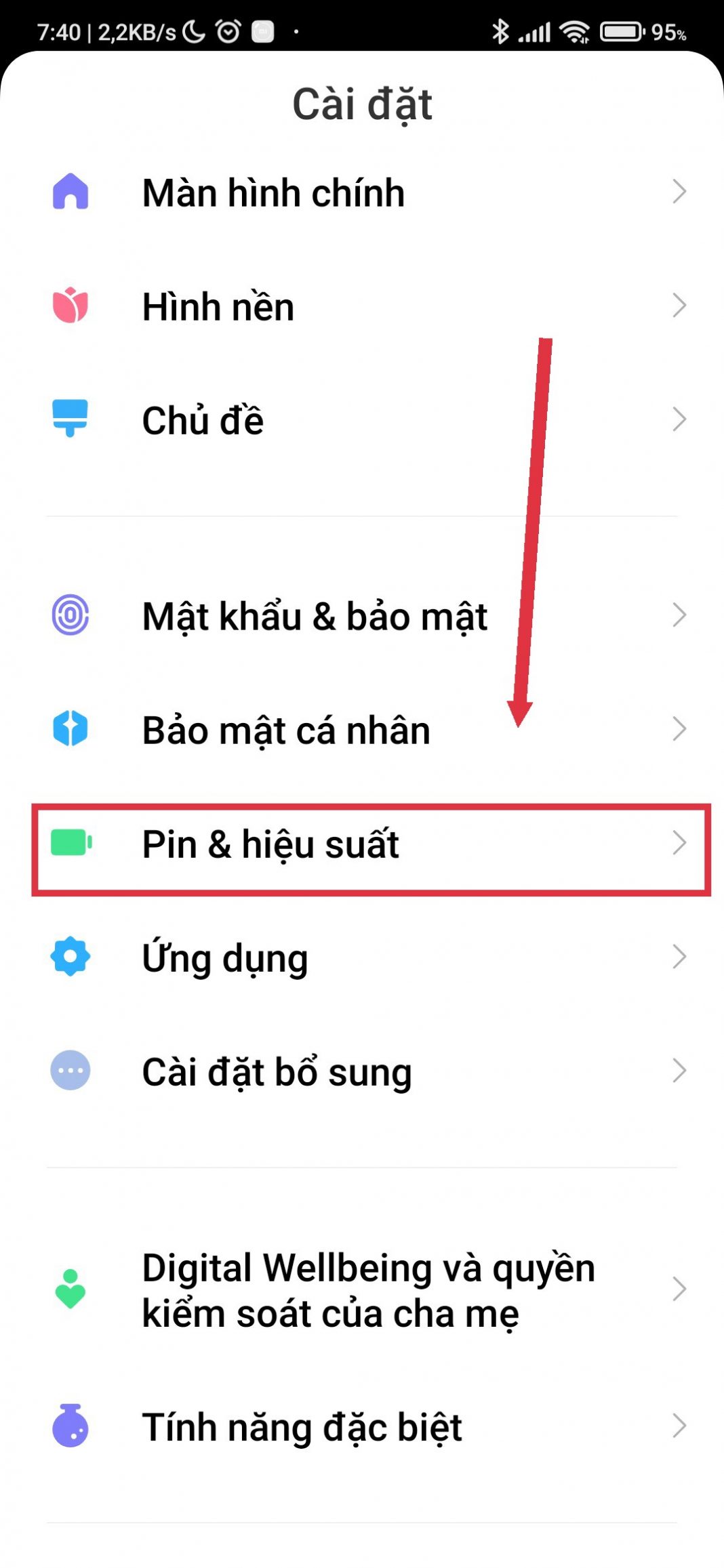Screen dimensions: 724x1568
Task: Go to Bảo mật cá nhân
Action: [x=286, y=730]
